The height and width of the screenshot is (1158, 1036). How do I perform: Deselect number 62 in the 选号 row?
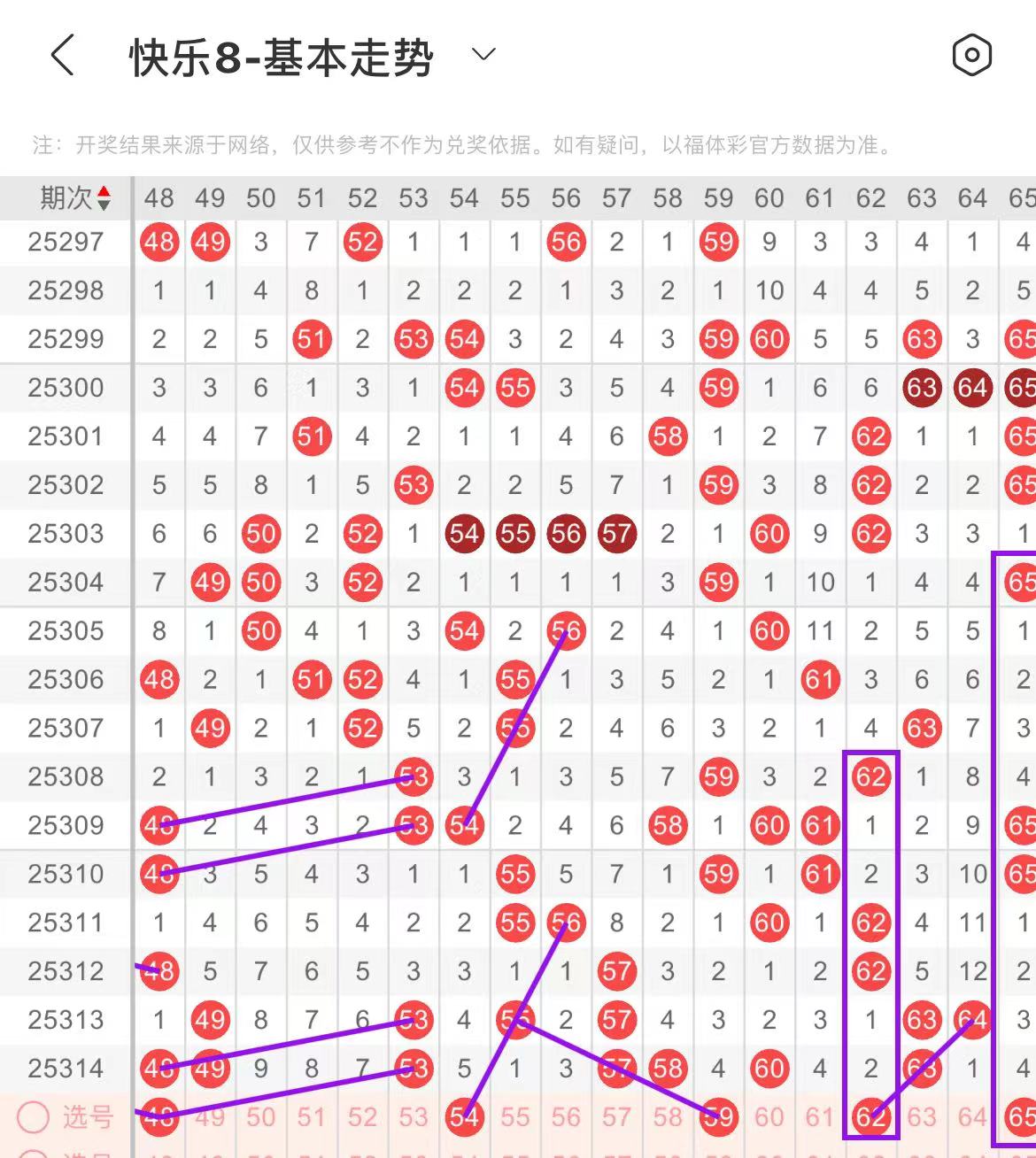click(870, 1117)
